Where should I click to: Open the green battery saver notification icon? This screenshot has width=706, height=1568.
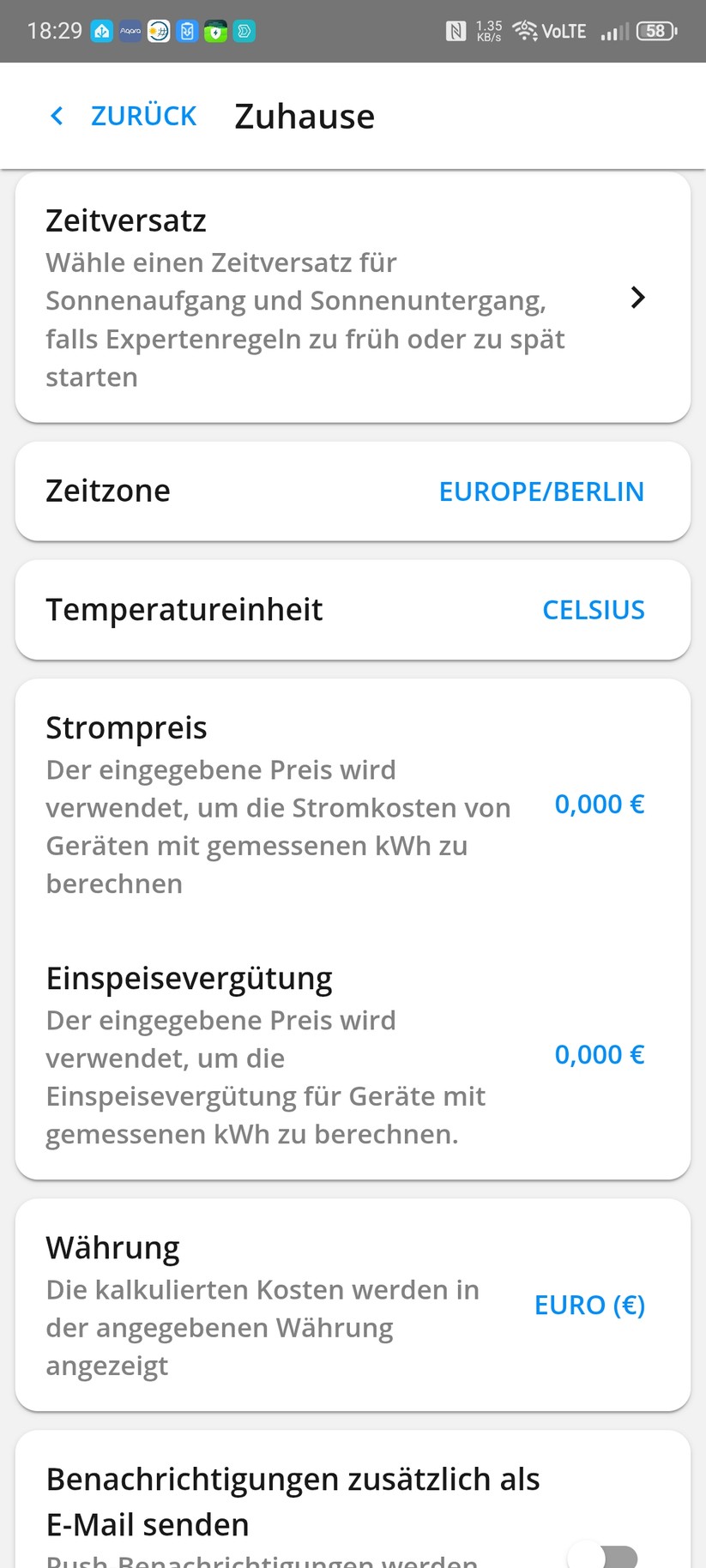point(214,30)
